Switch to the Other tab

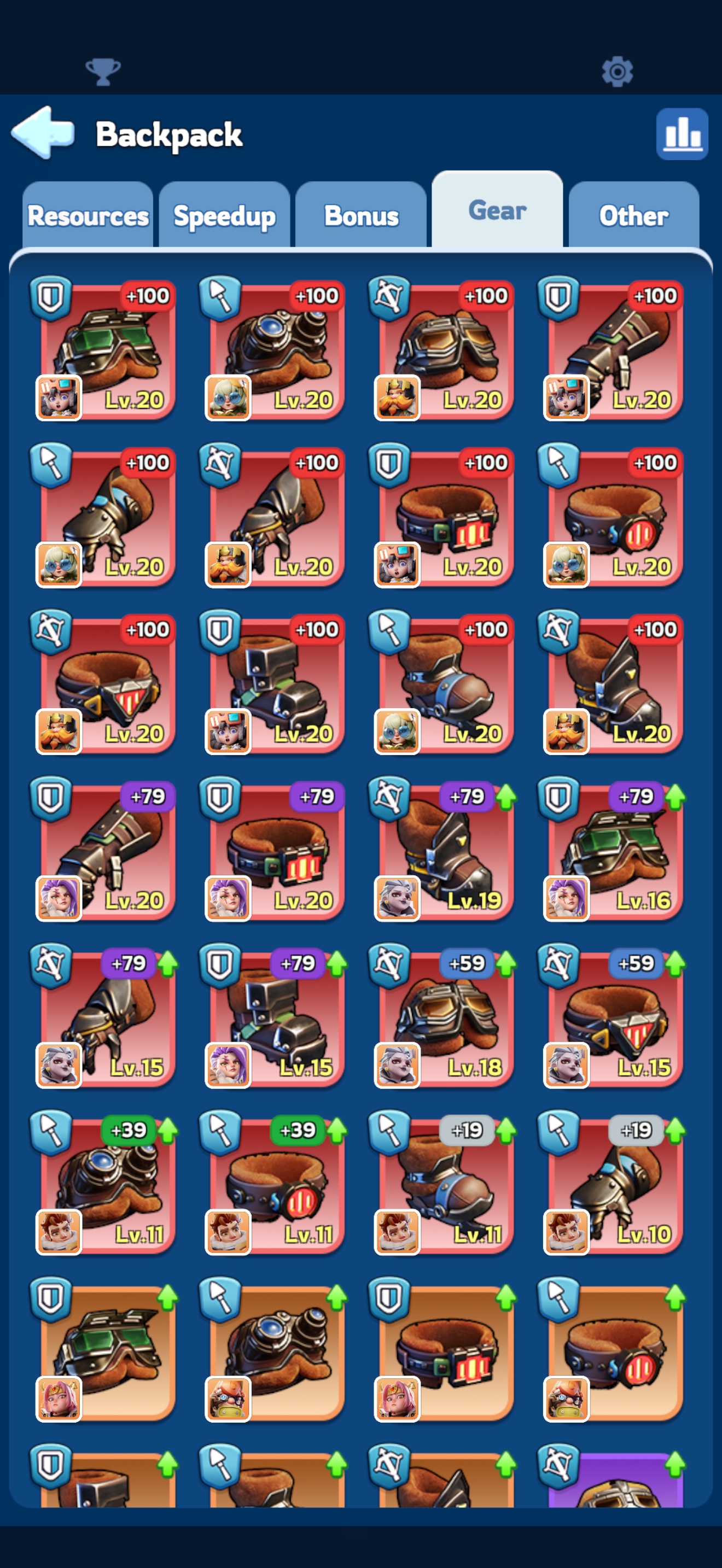click(634, 215)
